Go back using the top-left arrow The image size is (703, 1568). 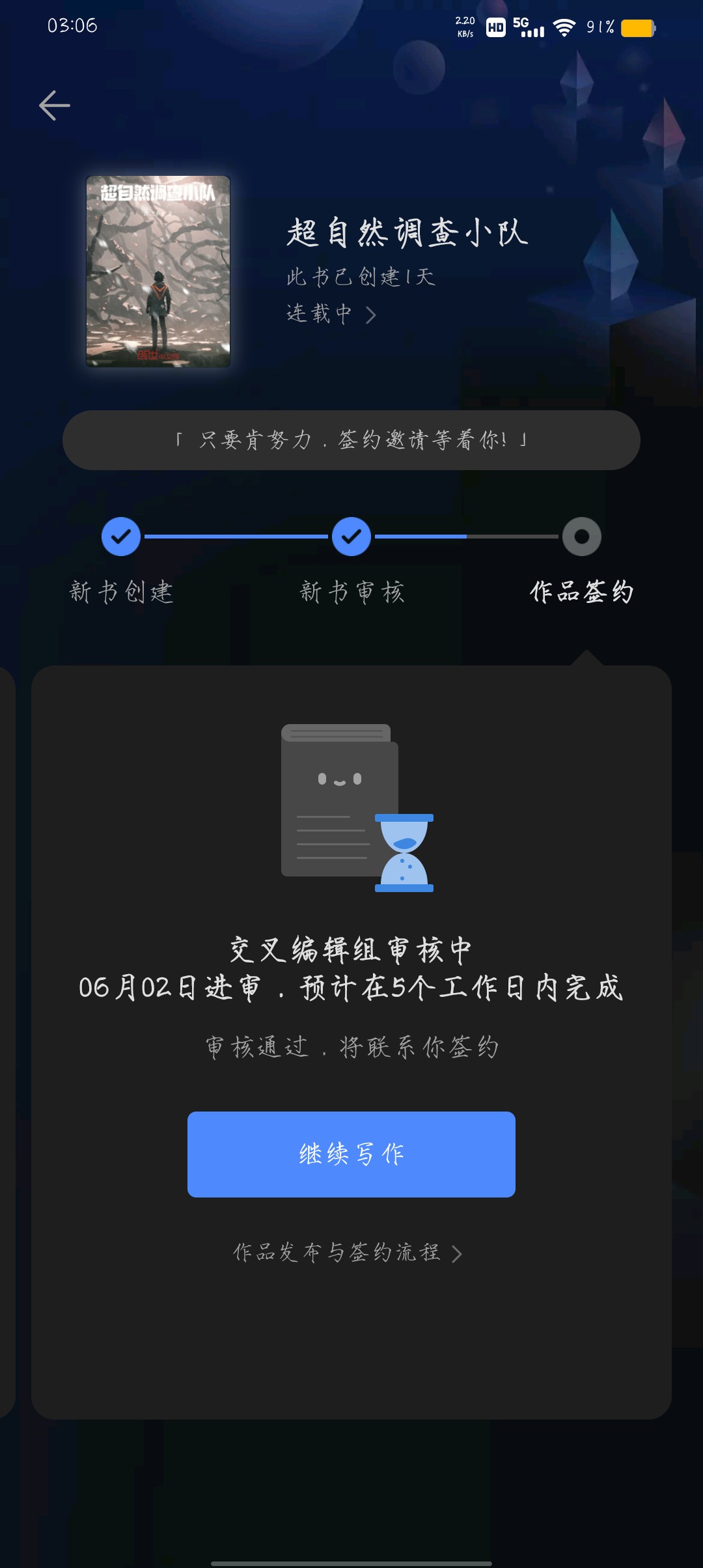tap(55, 105)
